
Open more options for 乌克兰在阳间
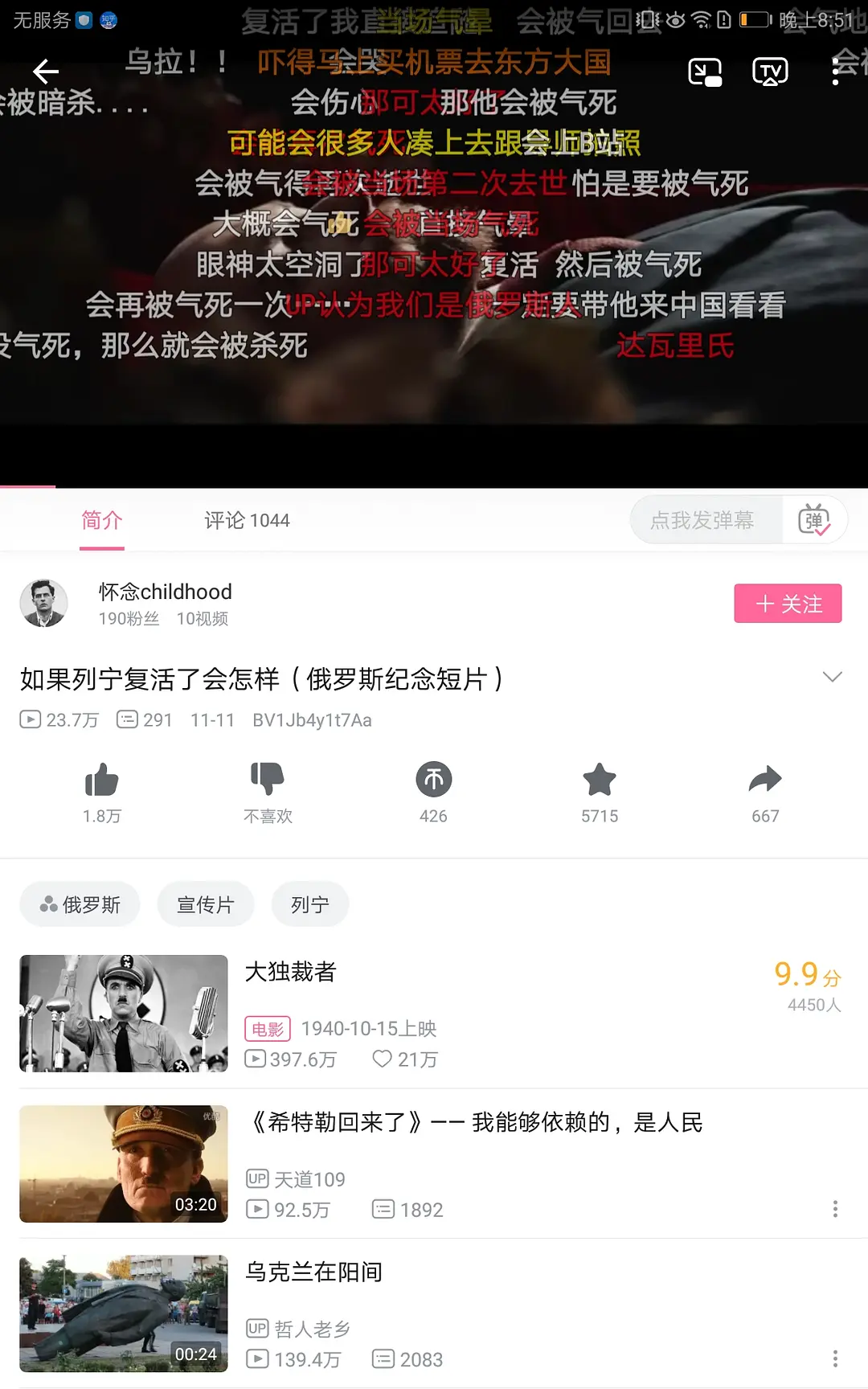pos(835,1358)
